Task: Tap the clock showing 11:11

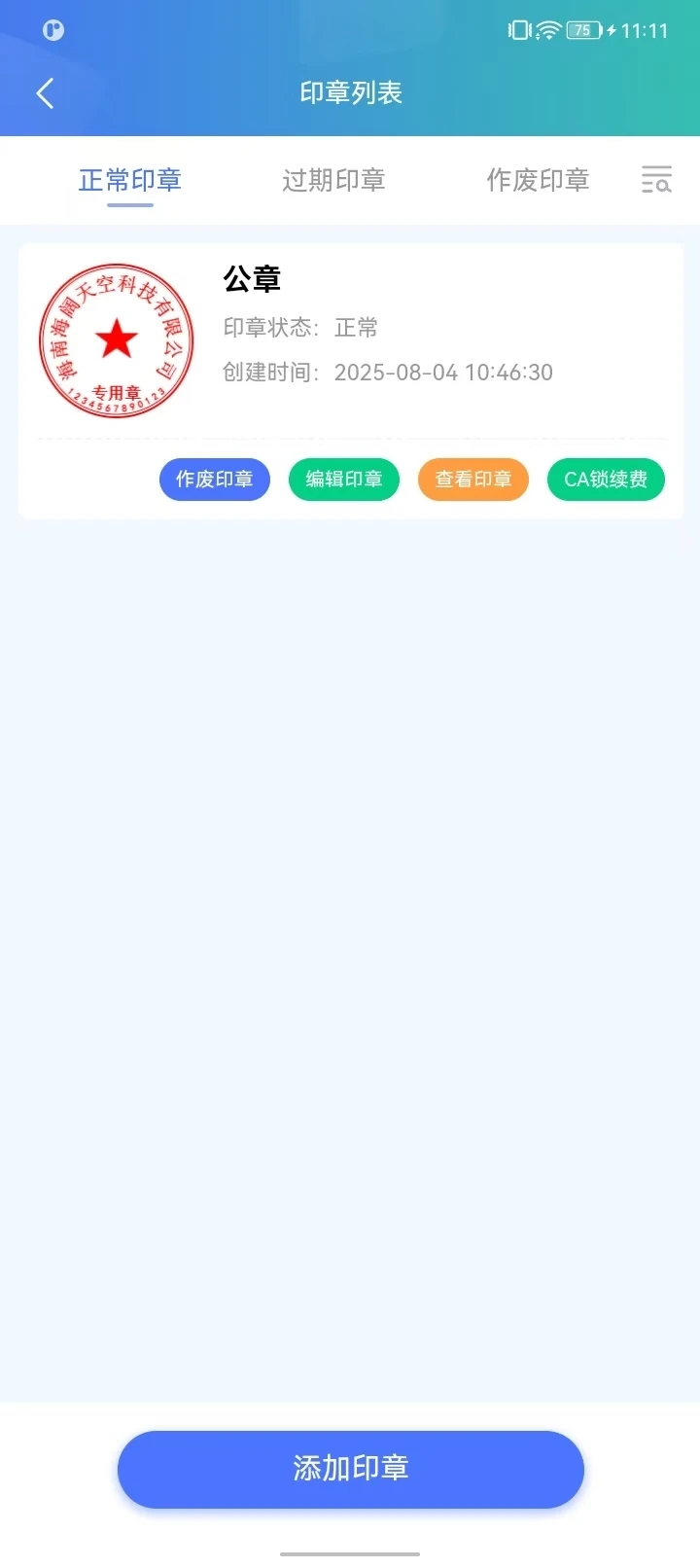Action: pos(645,30)
